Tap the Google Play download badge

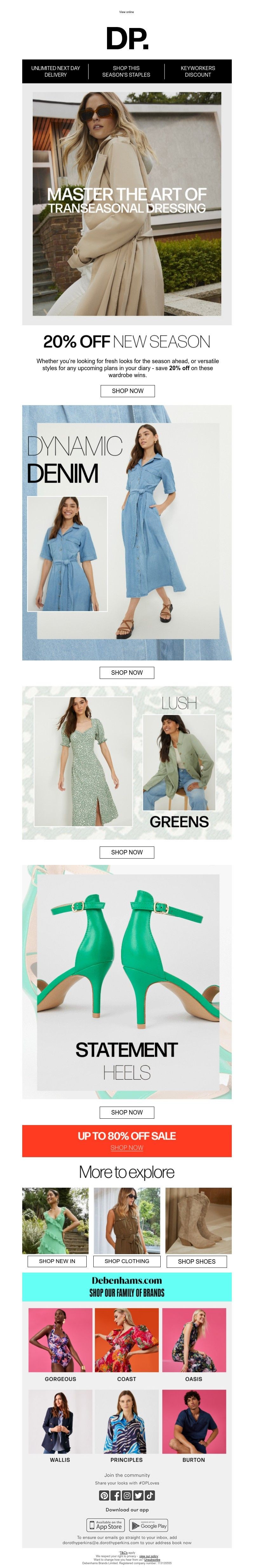coord(148,1525)
